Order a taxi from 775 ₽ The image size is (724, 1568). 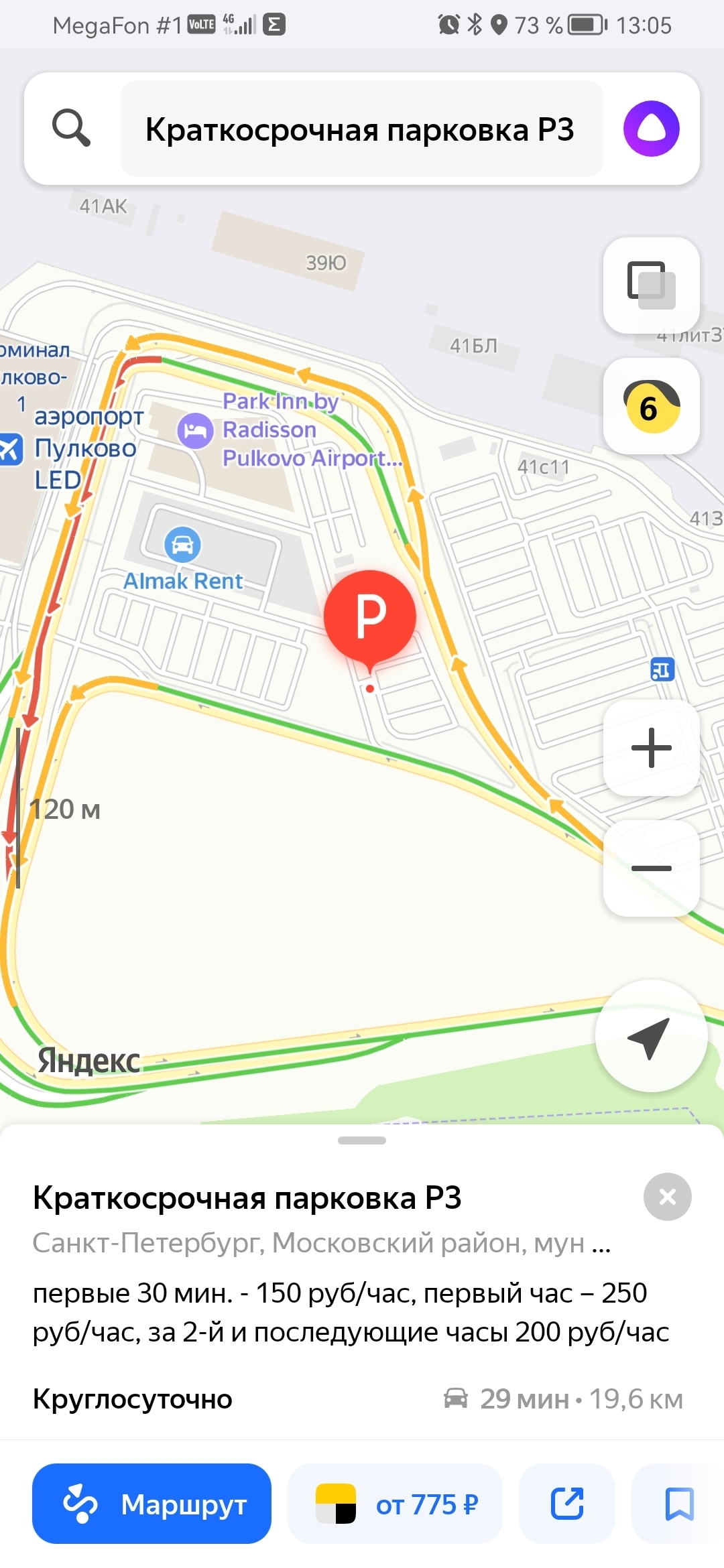point(396,1504)
